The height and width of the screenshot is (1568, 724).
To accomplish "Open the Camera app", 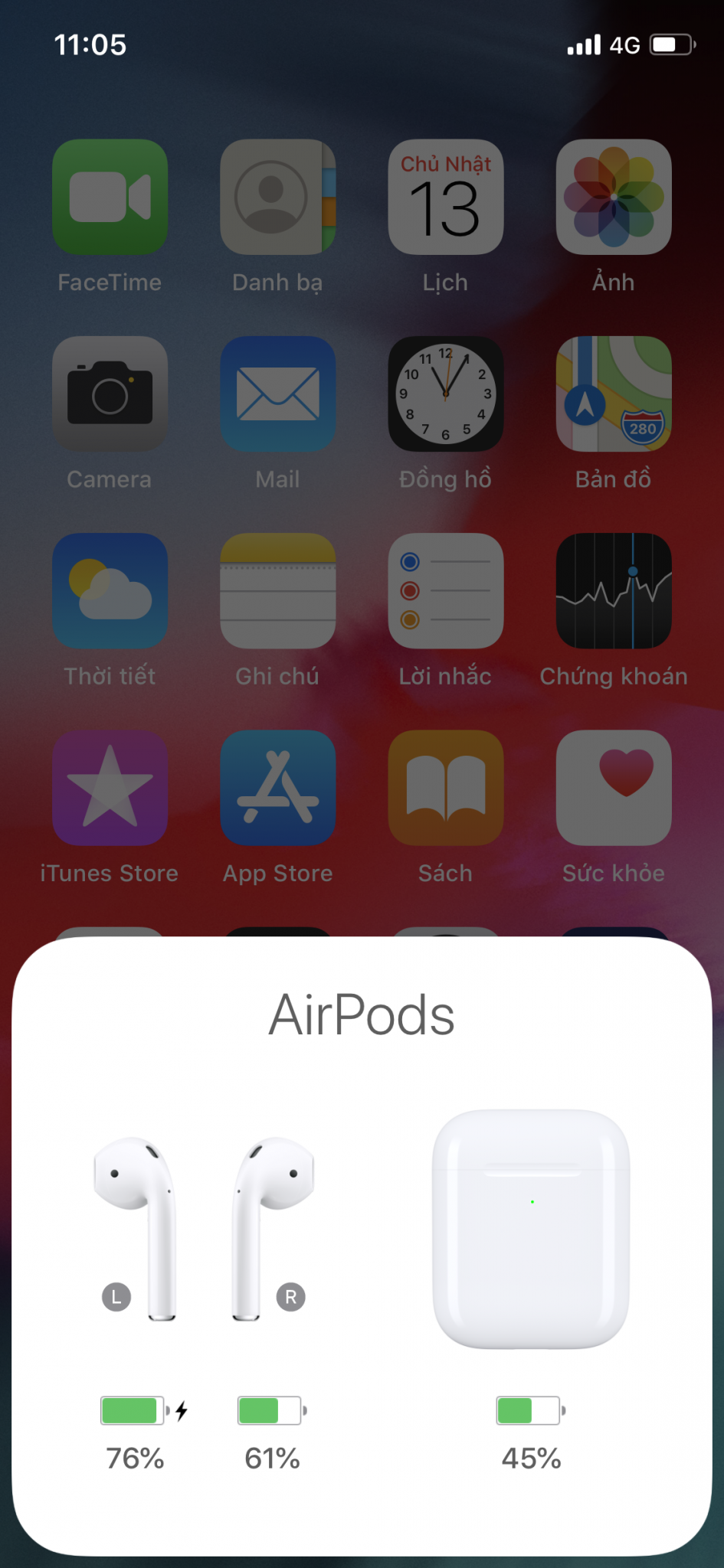I will point(110,394).
